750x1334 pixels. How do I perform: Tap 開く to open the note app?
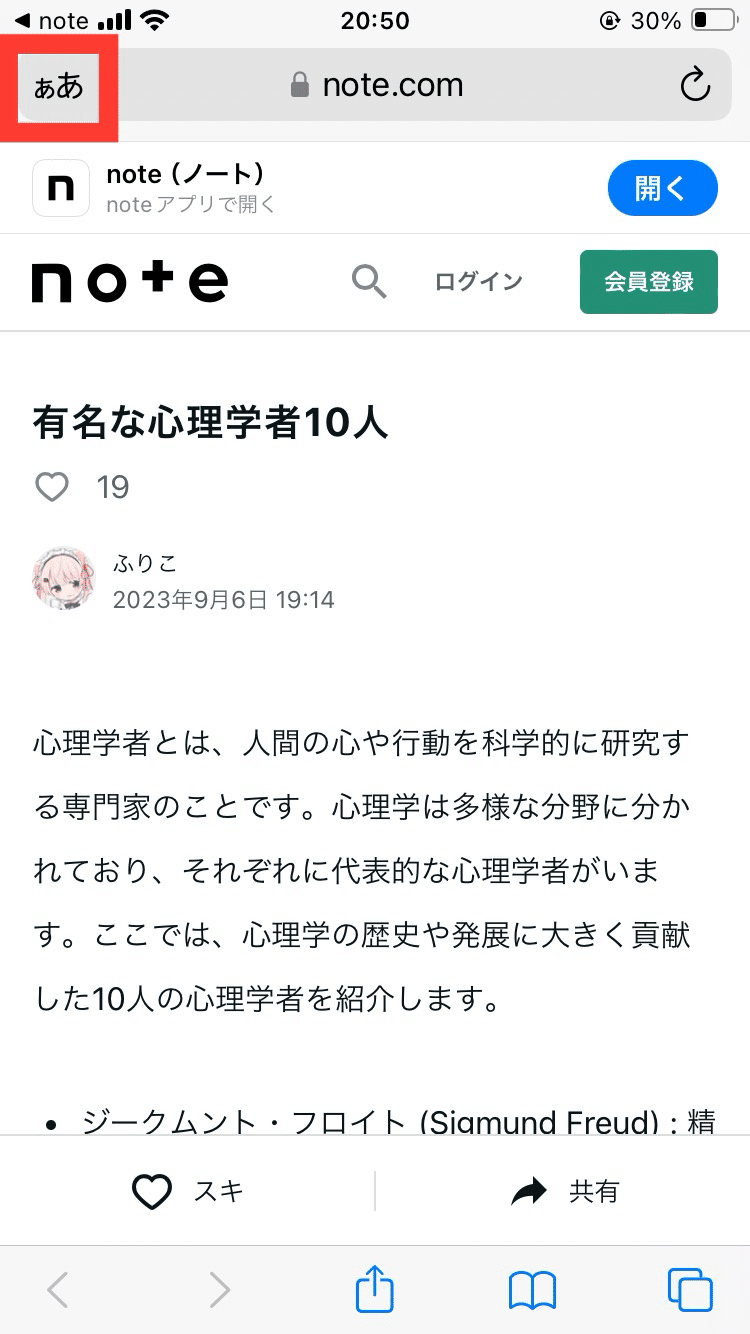[x=662, y=188]
